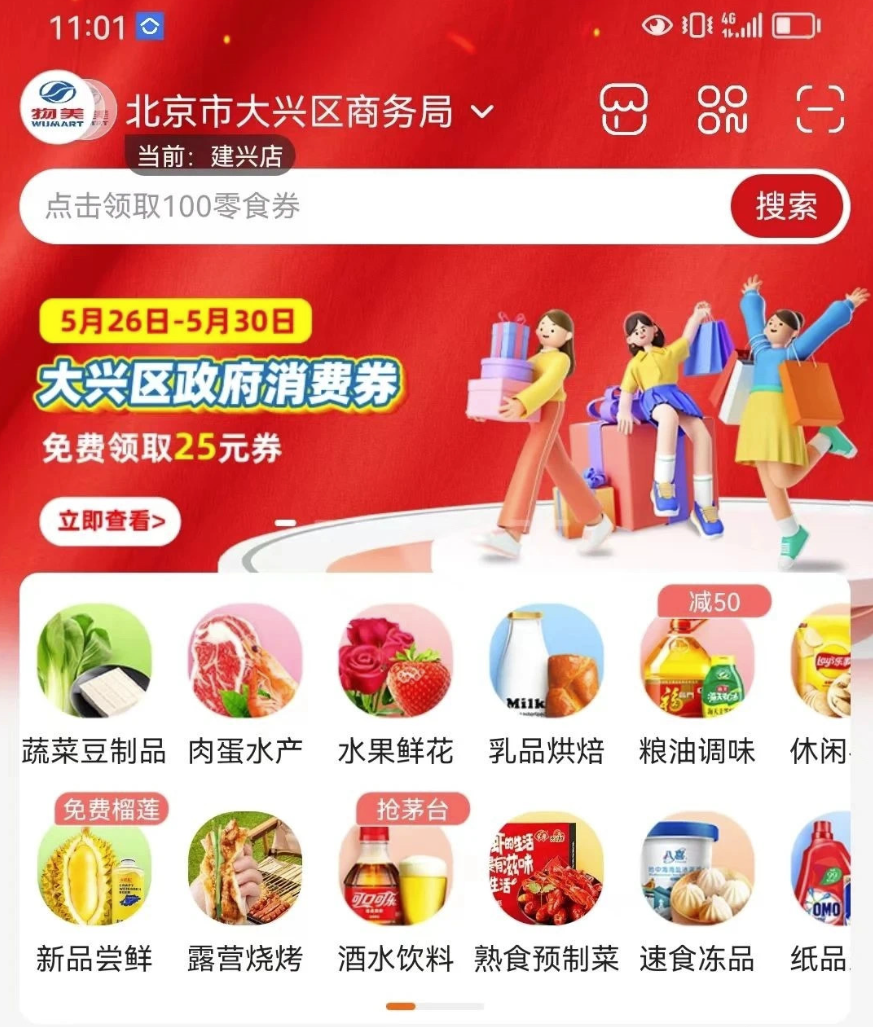873x1027 pixels.
Task: Tap the 物美 store logo
Action: [x=57, y=109]
